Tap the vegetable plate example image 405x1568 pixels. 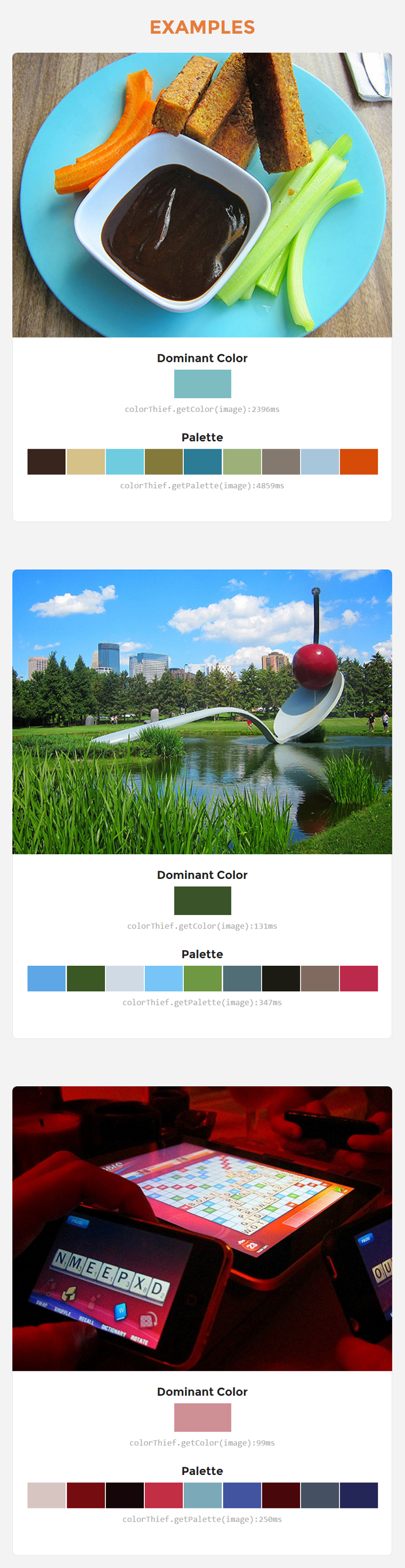[x=202, y=195]
